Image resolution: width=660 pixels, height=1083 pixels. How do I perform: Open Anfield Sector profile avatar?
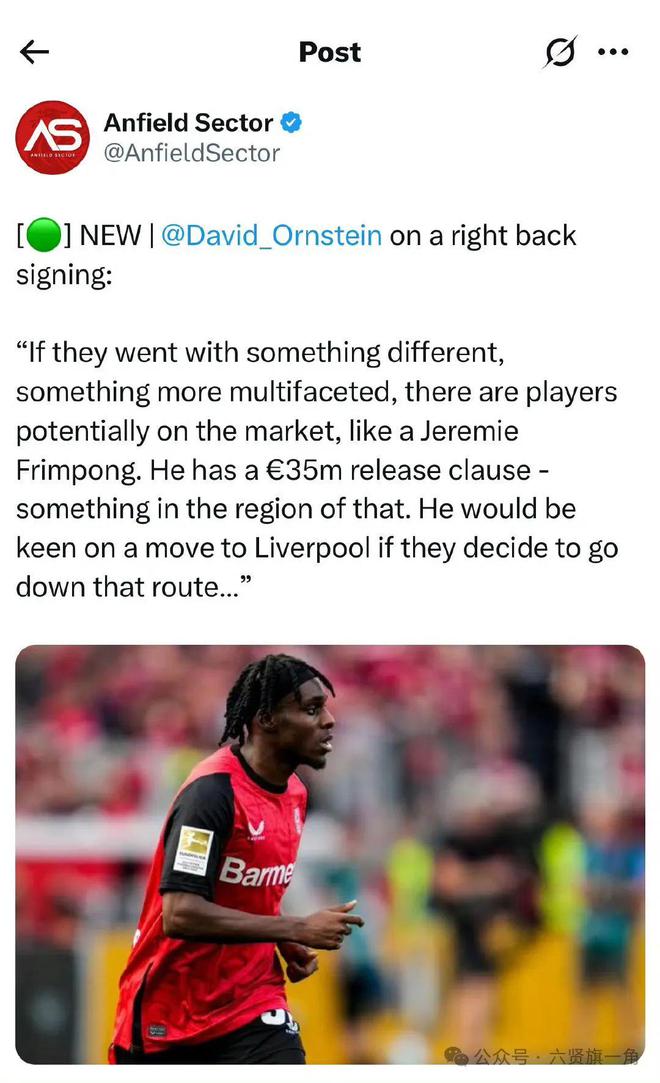[53, 138]
